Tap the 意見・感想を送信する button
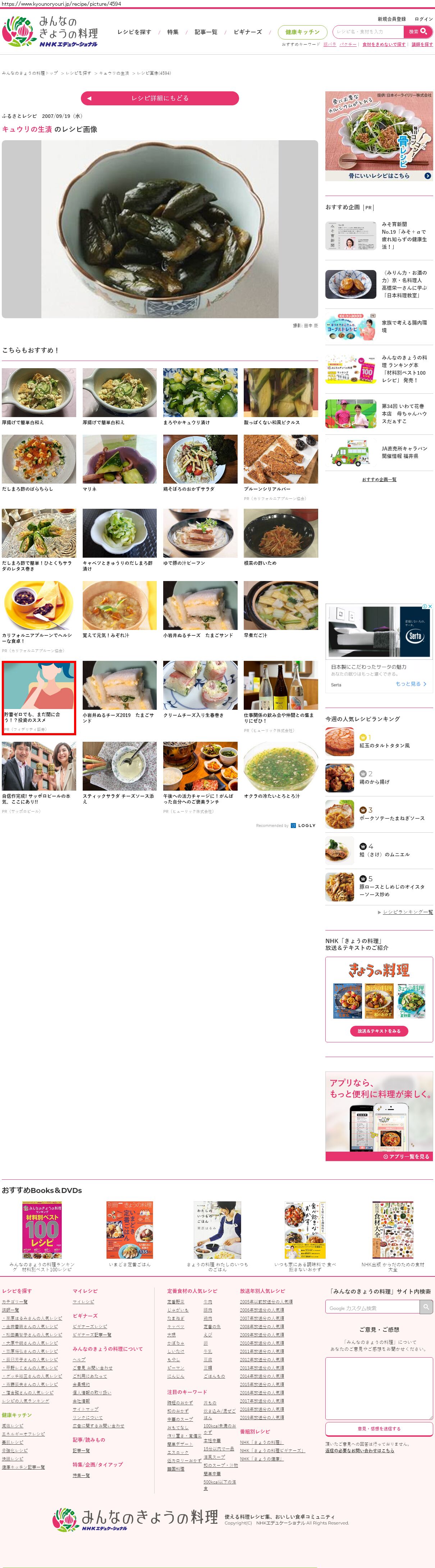The image size is (435, 1568). (379, 1428)
